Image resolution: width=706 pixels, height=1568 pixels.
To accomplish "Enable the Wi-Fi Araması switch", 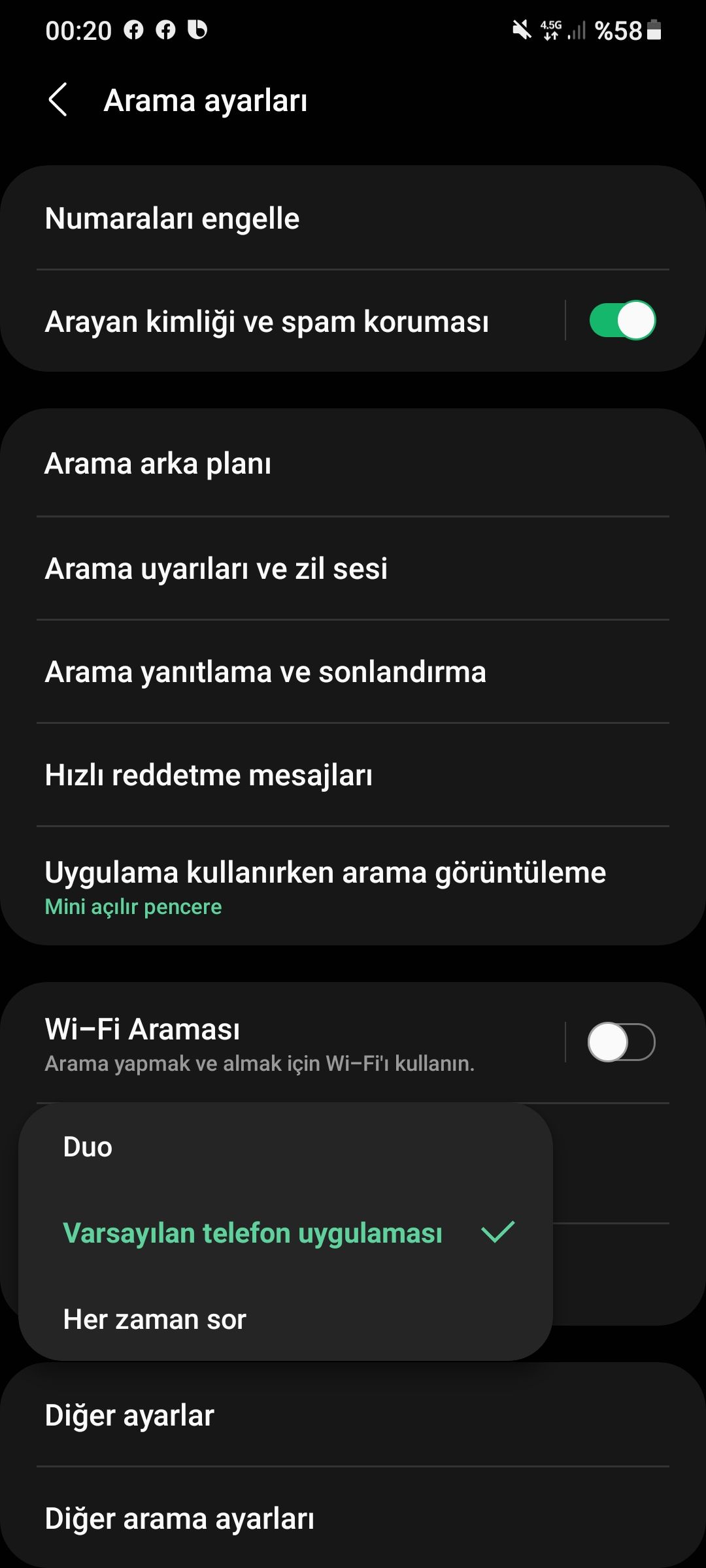I will (622, 1042).
